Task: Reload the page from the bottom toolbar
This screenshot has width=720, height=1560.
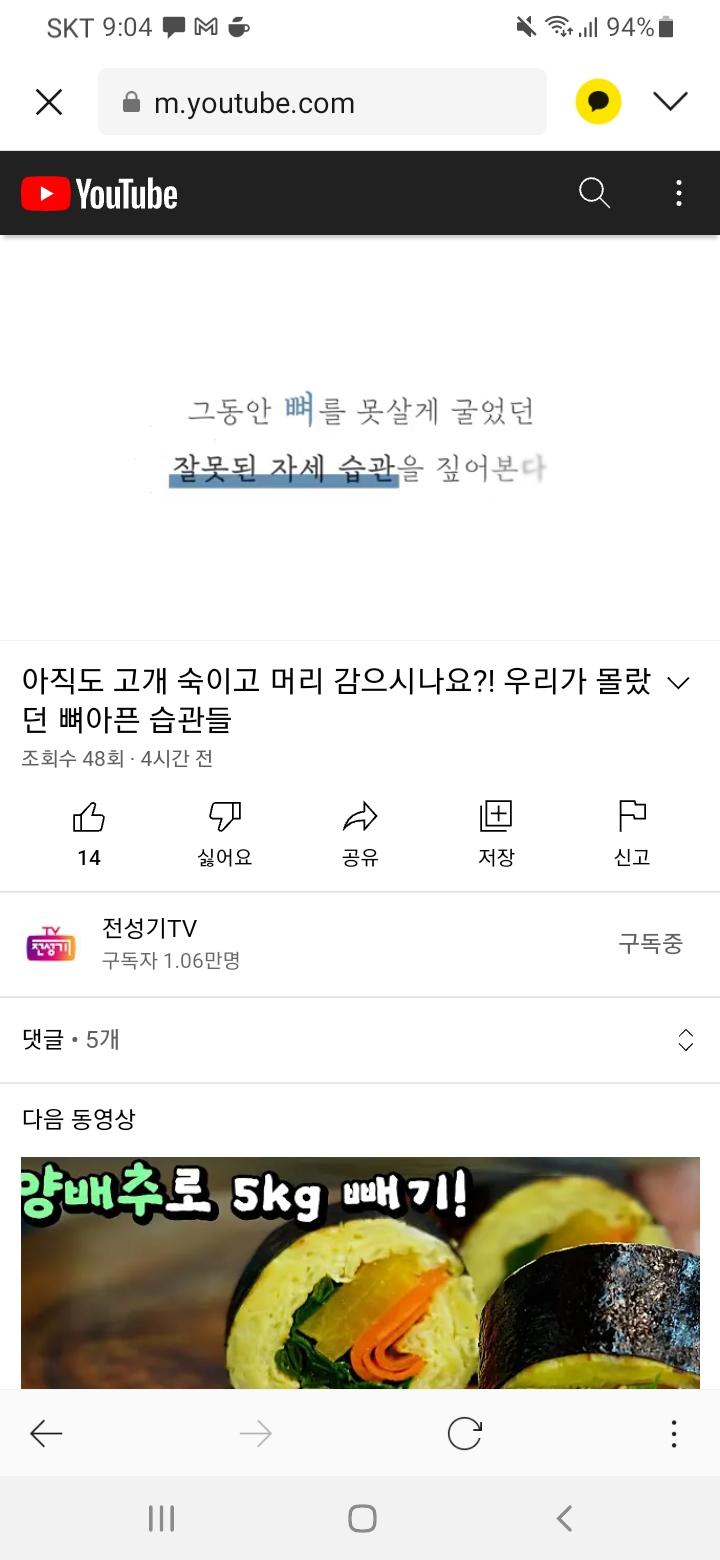Action: (464, 1434)
